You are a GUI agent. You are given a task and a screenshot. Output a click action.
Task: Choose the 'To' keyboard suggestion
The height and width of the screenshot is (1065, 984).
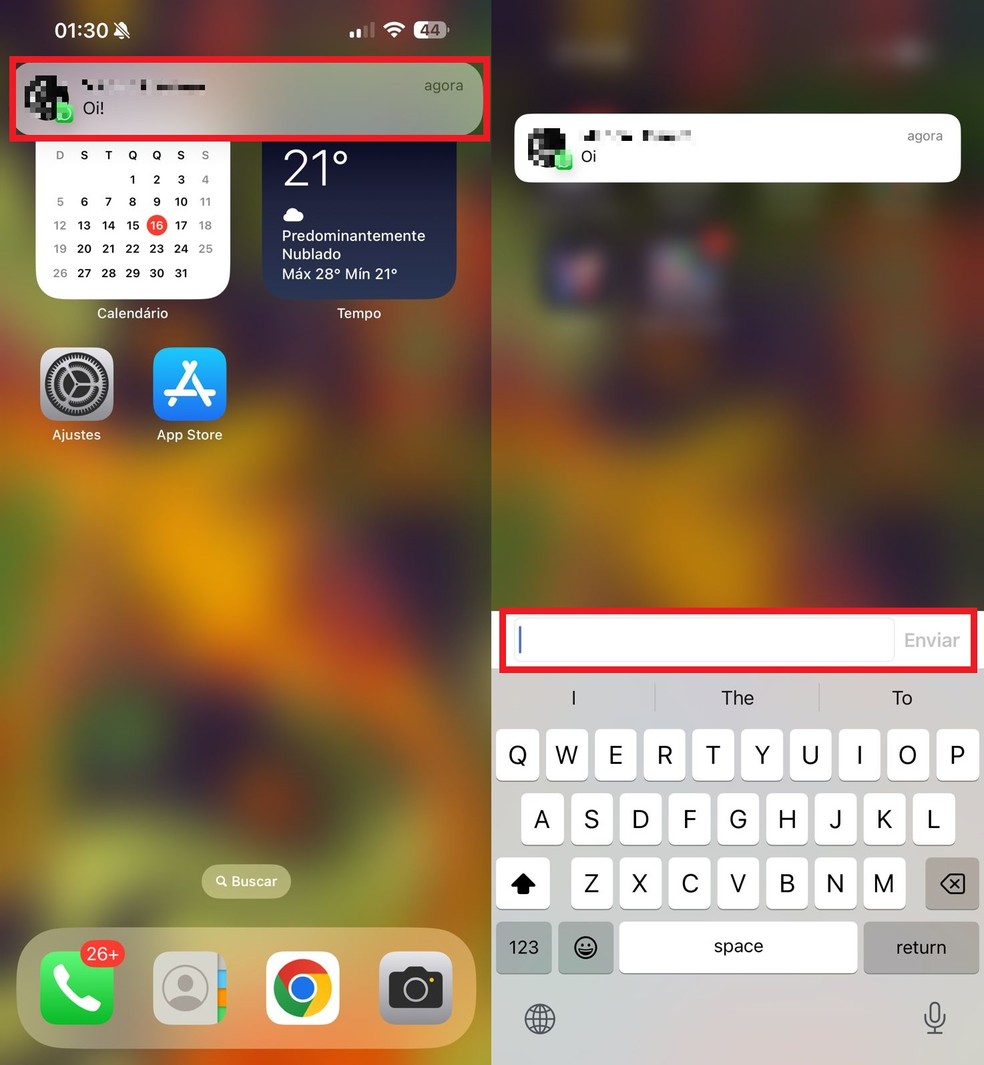click(902, 698)
